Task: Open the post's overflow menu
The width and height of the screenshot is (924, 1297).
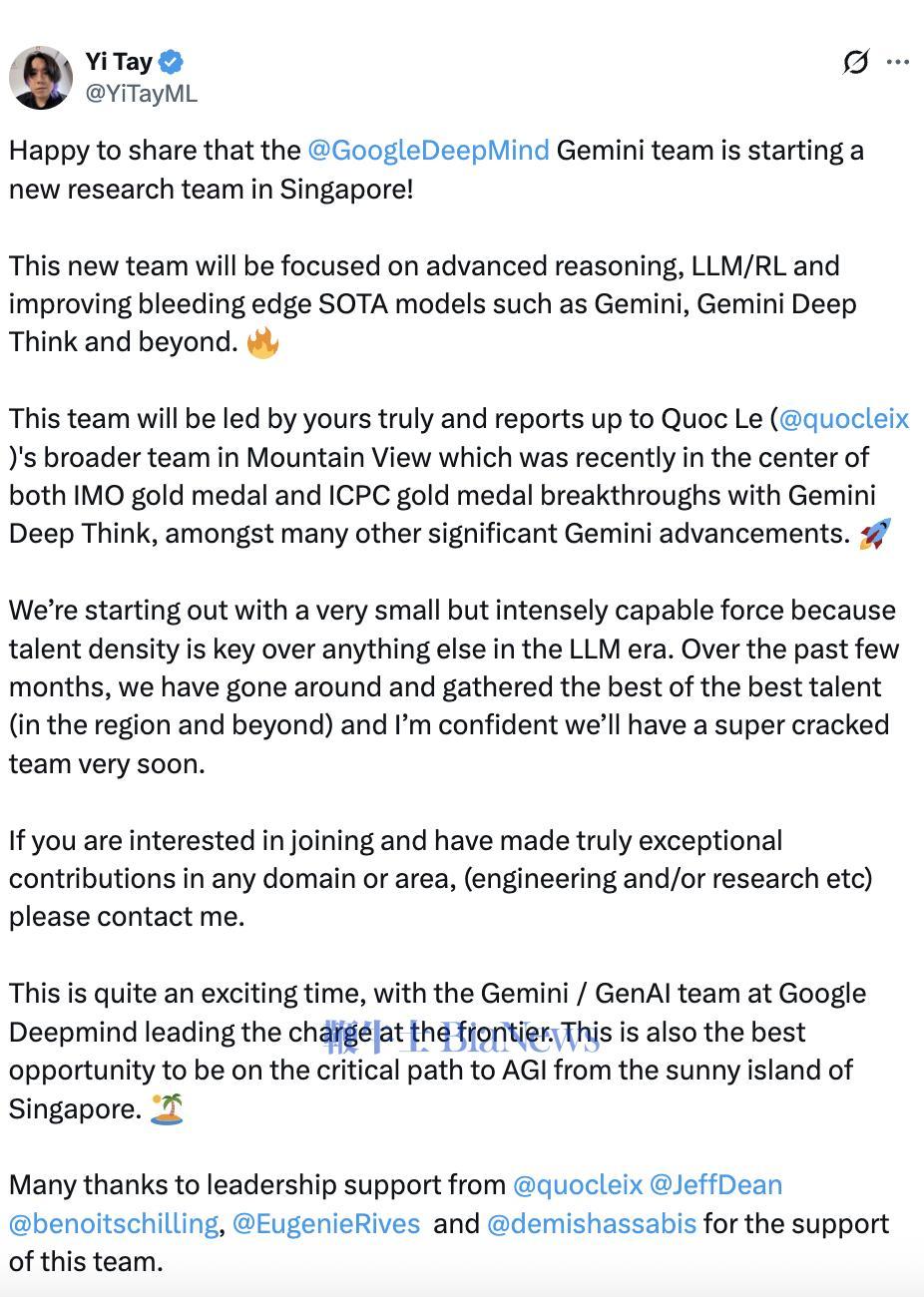Action: pos(898,62)
